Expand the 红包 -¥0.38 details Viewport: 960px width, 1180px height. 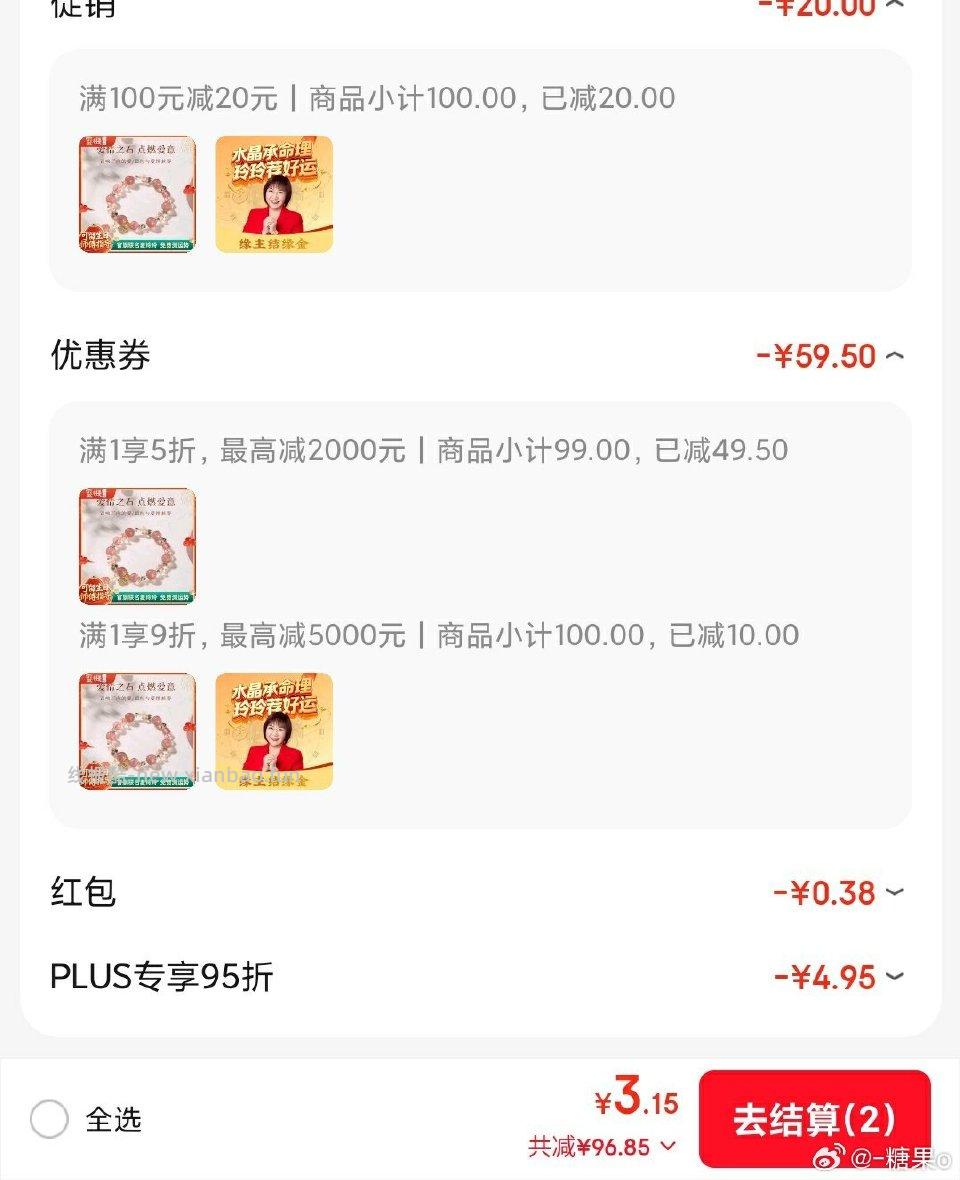pos(895,893)
